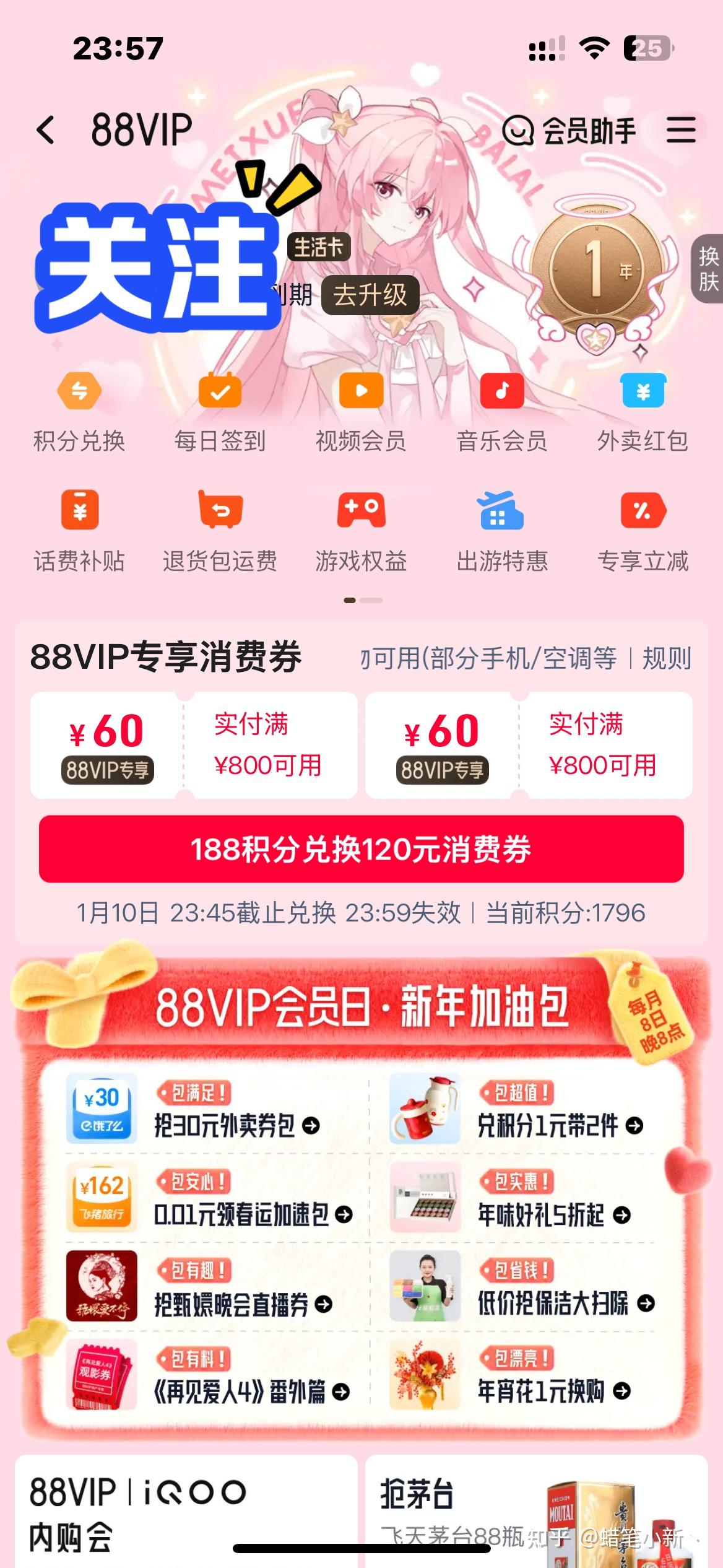The width and height of the screenshot is (723, 1568).
Task: Tap the 游戏权益 game benefits icon
Action: (361, 529)
